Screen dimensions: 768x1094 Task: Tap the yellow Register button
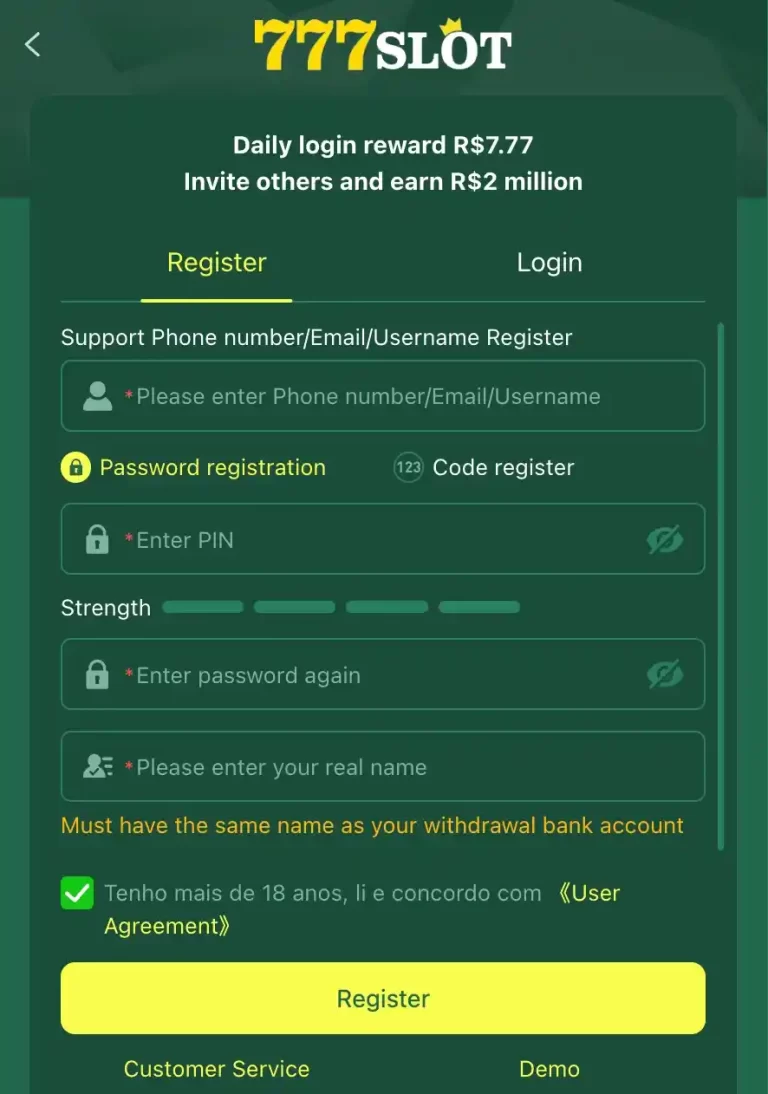383,999
